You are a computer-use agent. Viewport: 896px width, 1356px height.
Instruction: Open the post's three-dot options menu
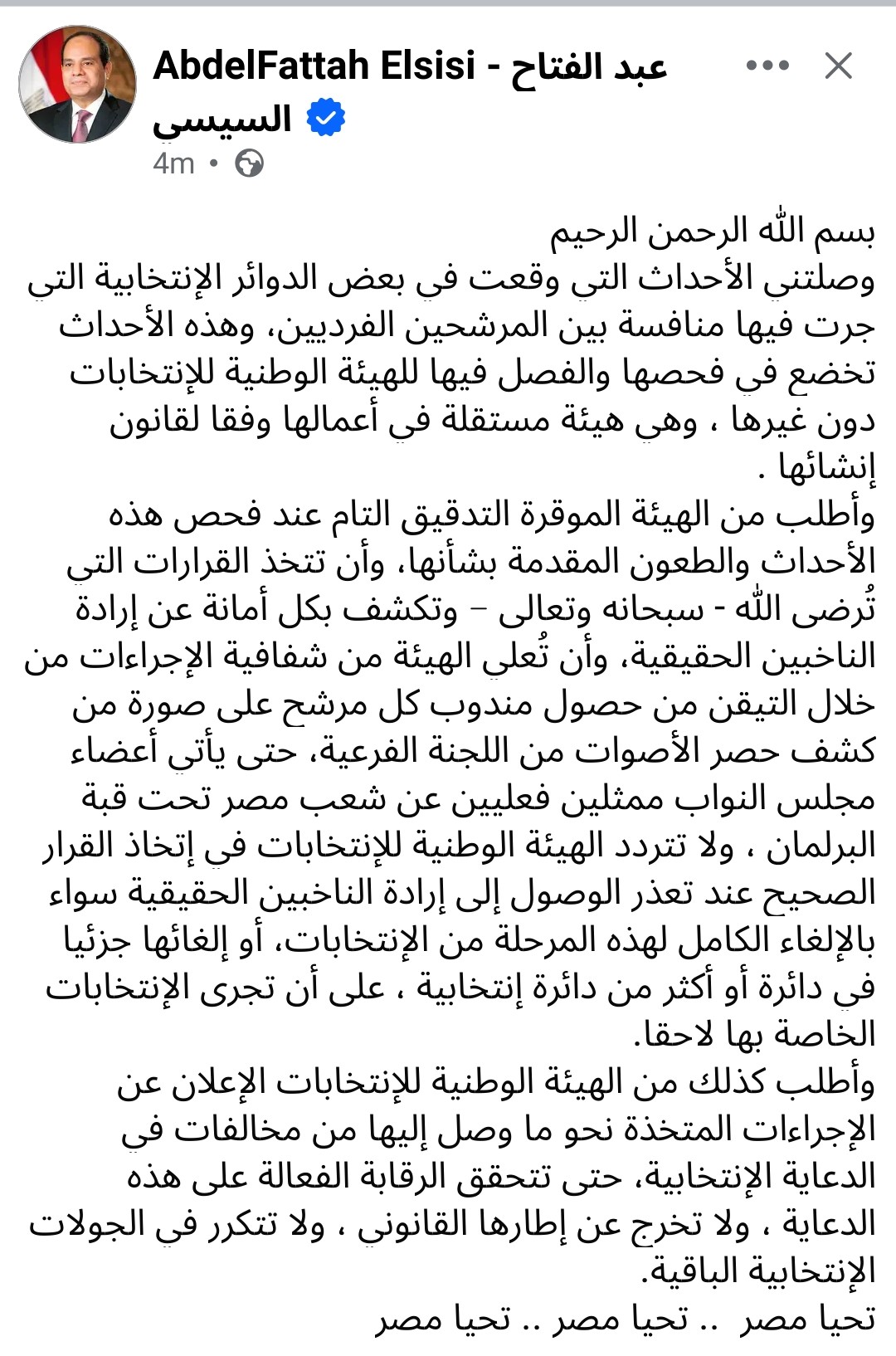click(x=767, y=66)
